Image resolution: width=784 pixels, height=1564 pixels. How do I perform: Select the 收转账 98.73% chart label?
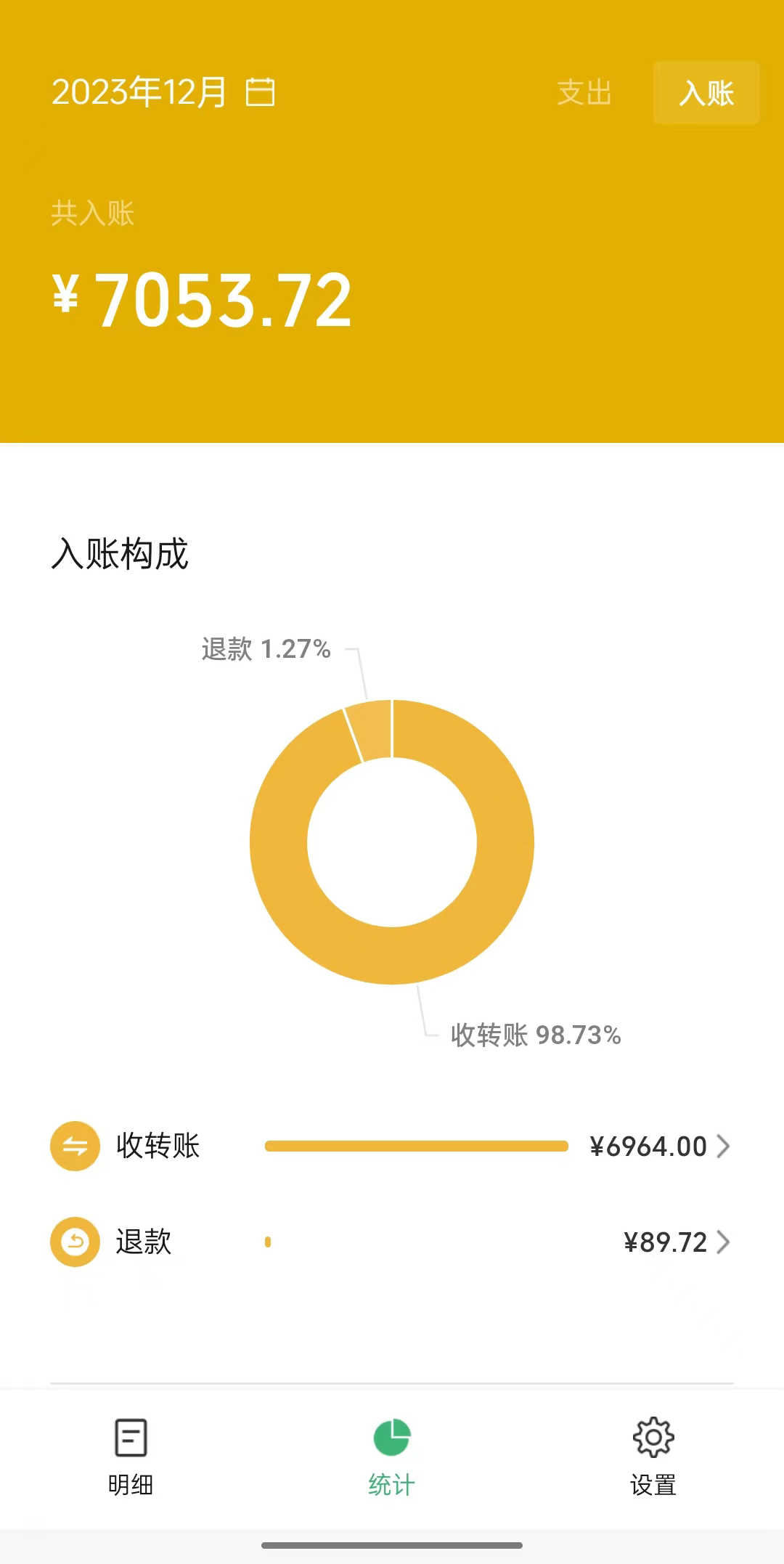click(537, 1036)
